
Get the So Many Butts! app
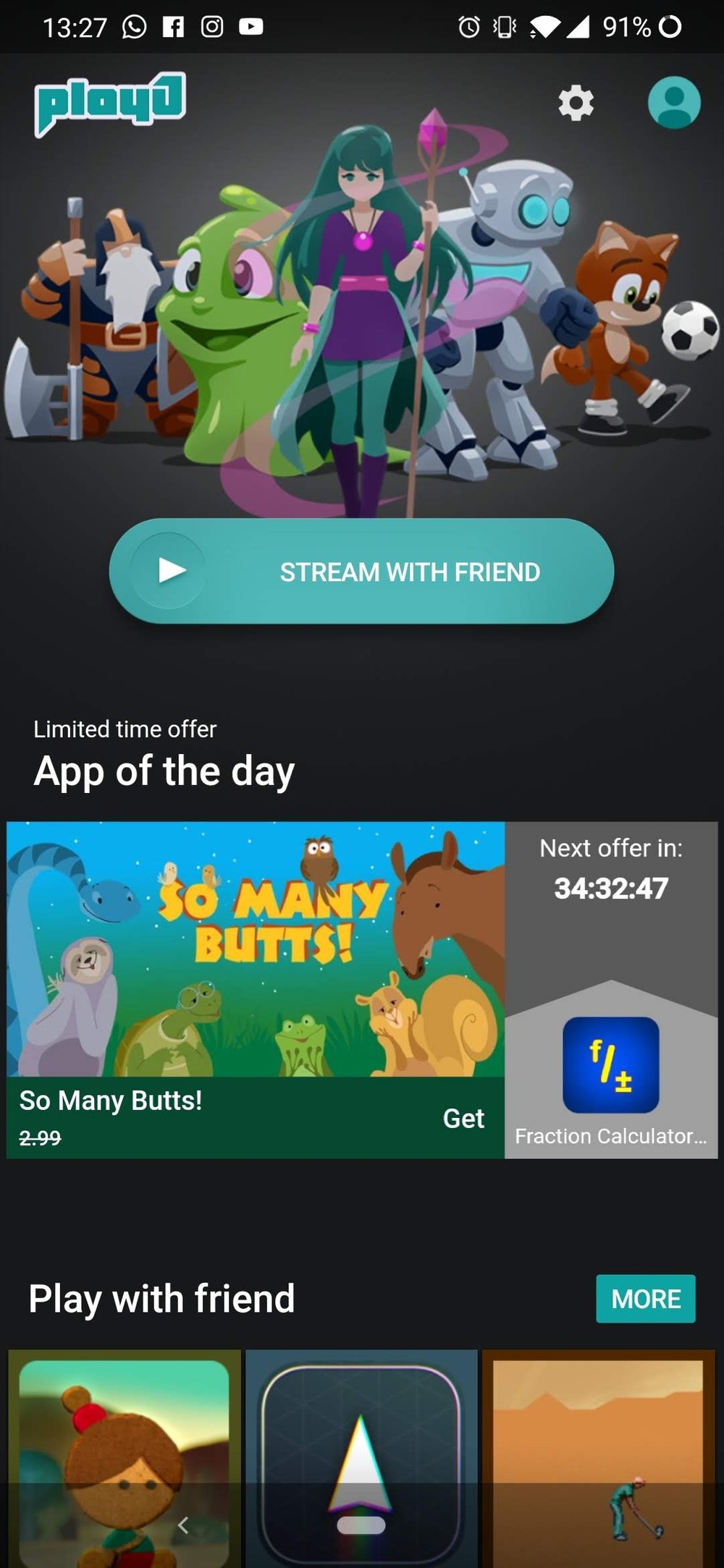pos(463,1118)
